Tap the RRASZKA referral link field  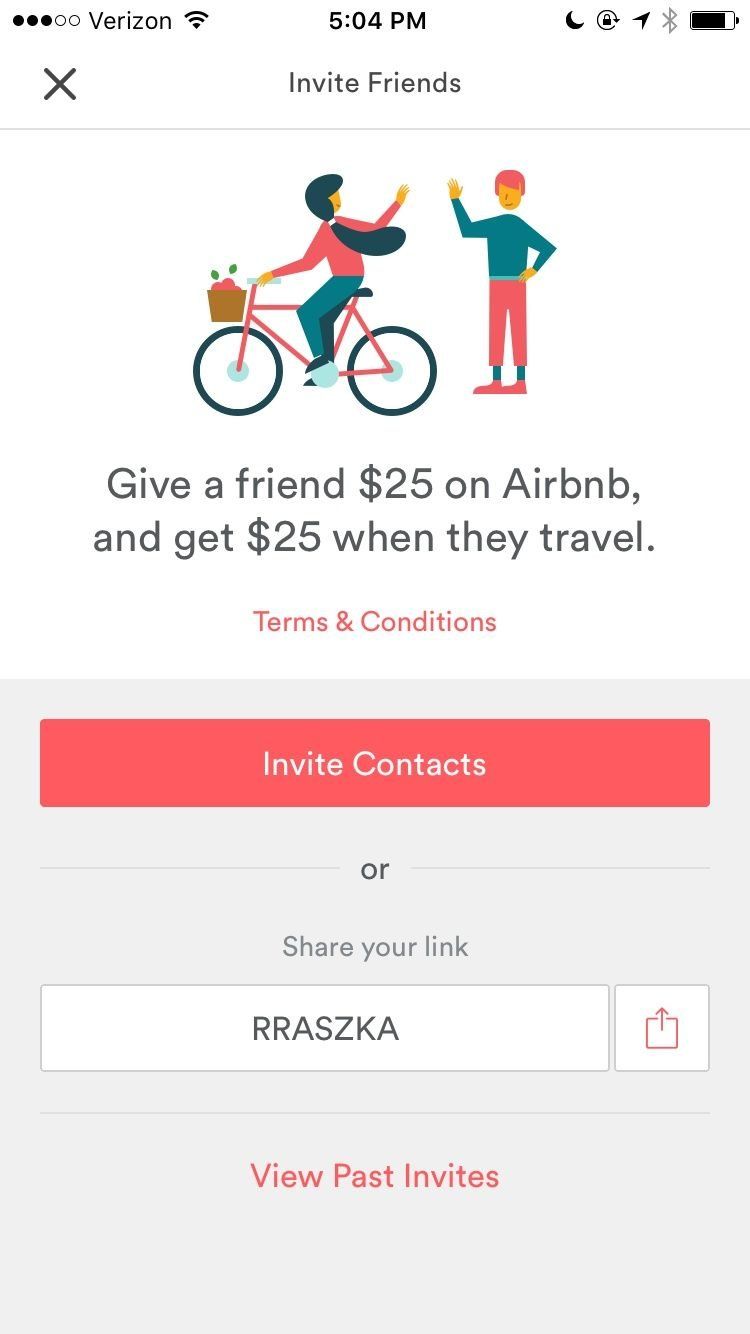pos(325,1028)
